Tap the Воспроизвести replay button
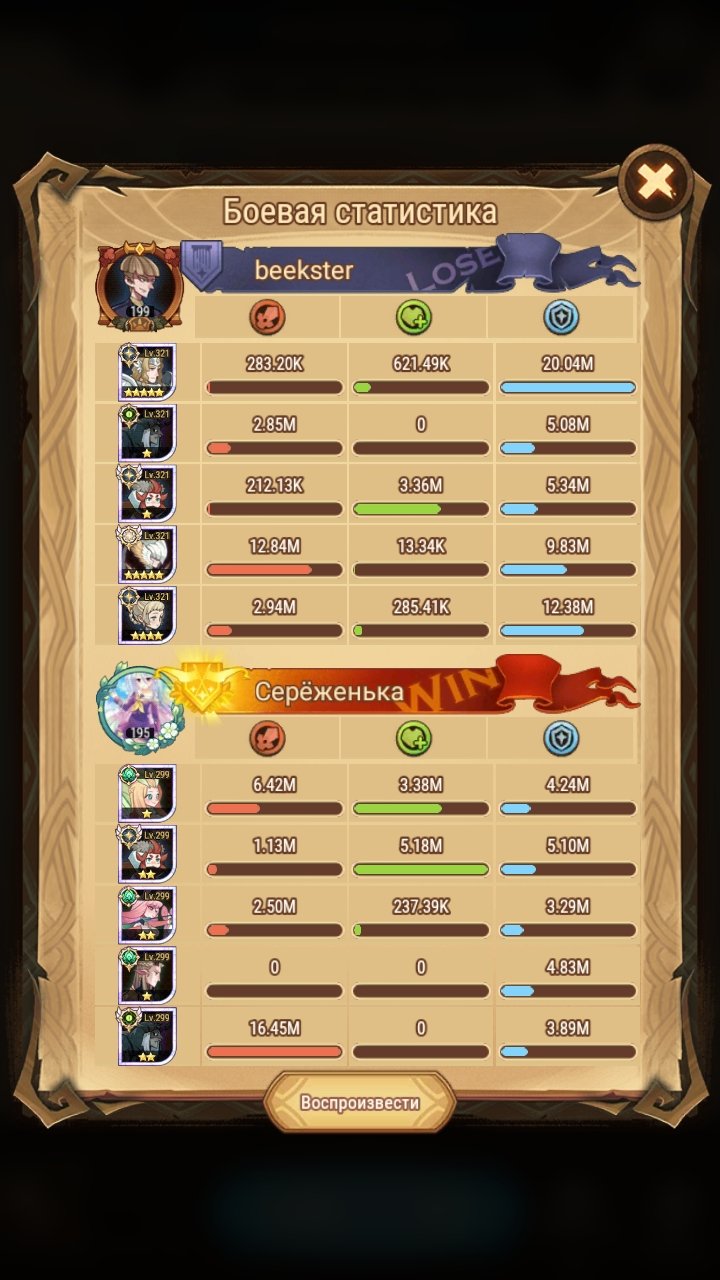The width and height of the screenshot is (720, 1280). point(360,1103)
